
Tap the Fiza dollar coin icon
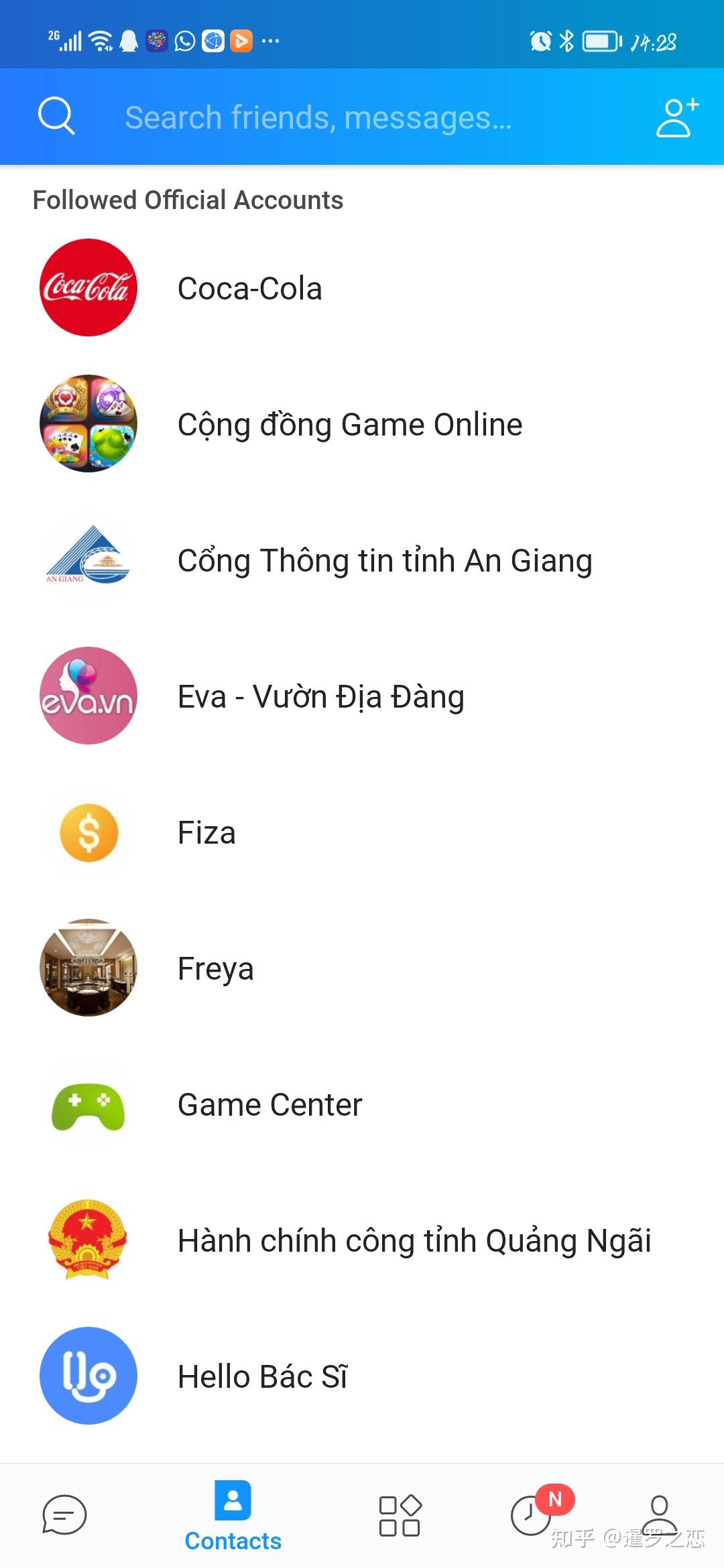pyautogui.click(x=88, y=832)
